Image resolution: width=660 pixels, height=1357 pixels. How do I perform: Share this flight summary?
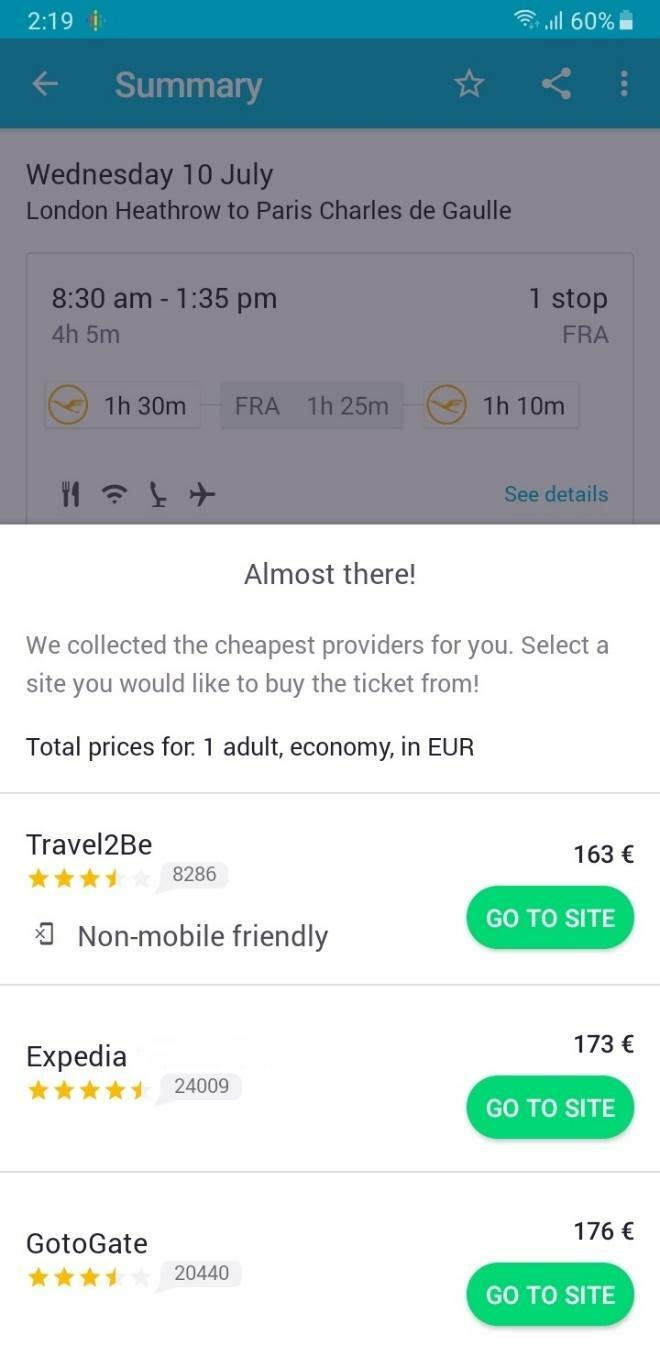click(556, 85)
